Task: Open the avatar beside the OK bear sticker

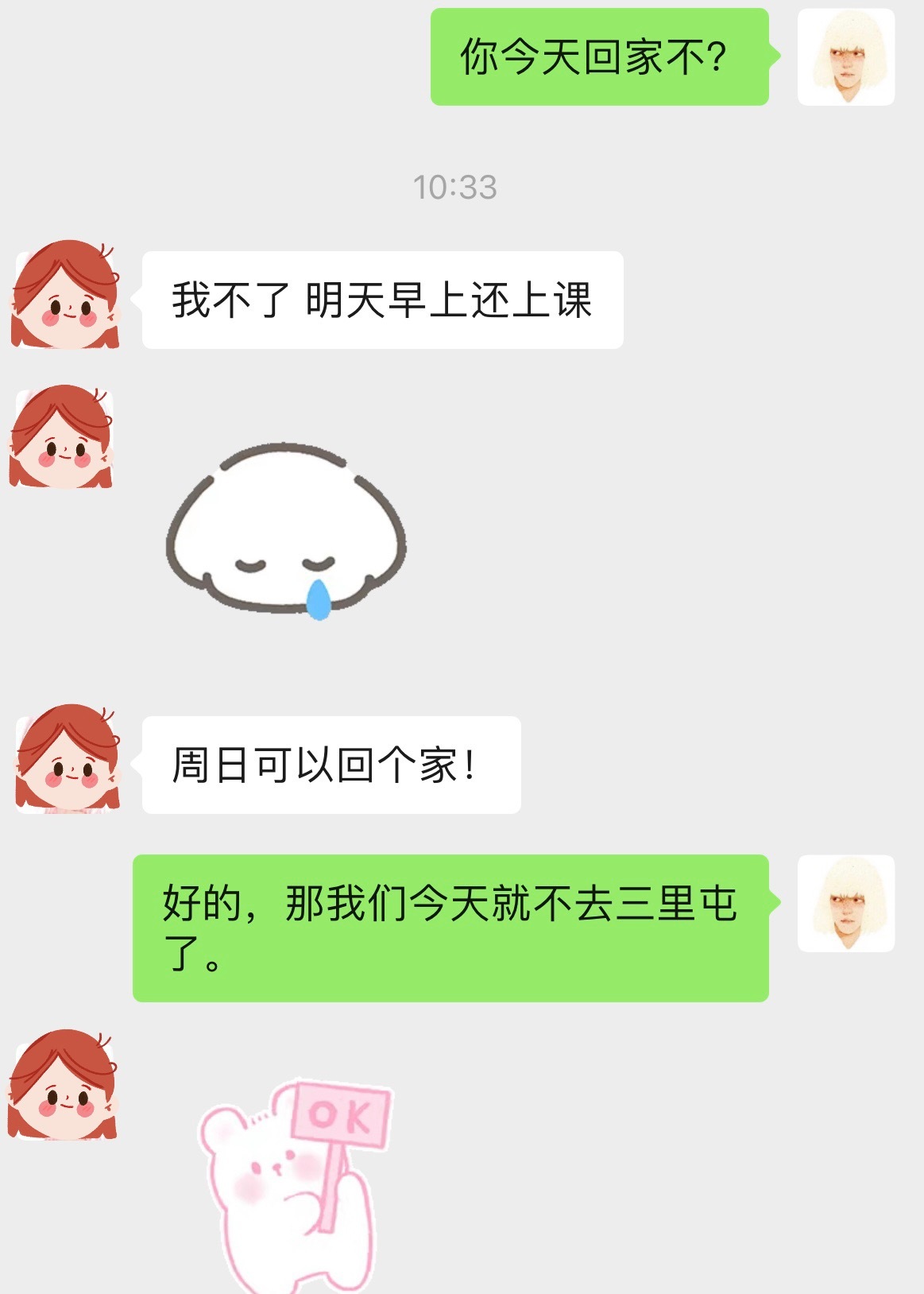Action: [63, 1086]
